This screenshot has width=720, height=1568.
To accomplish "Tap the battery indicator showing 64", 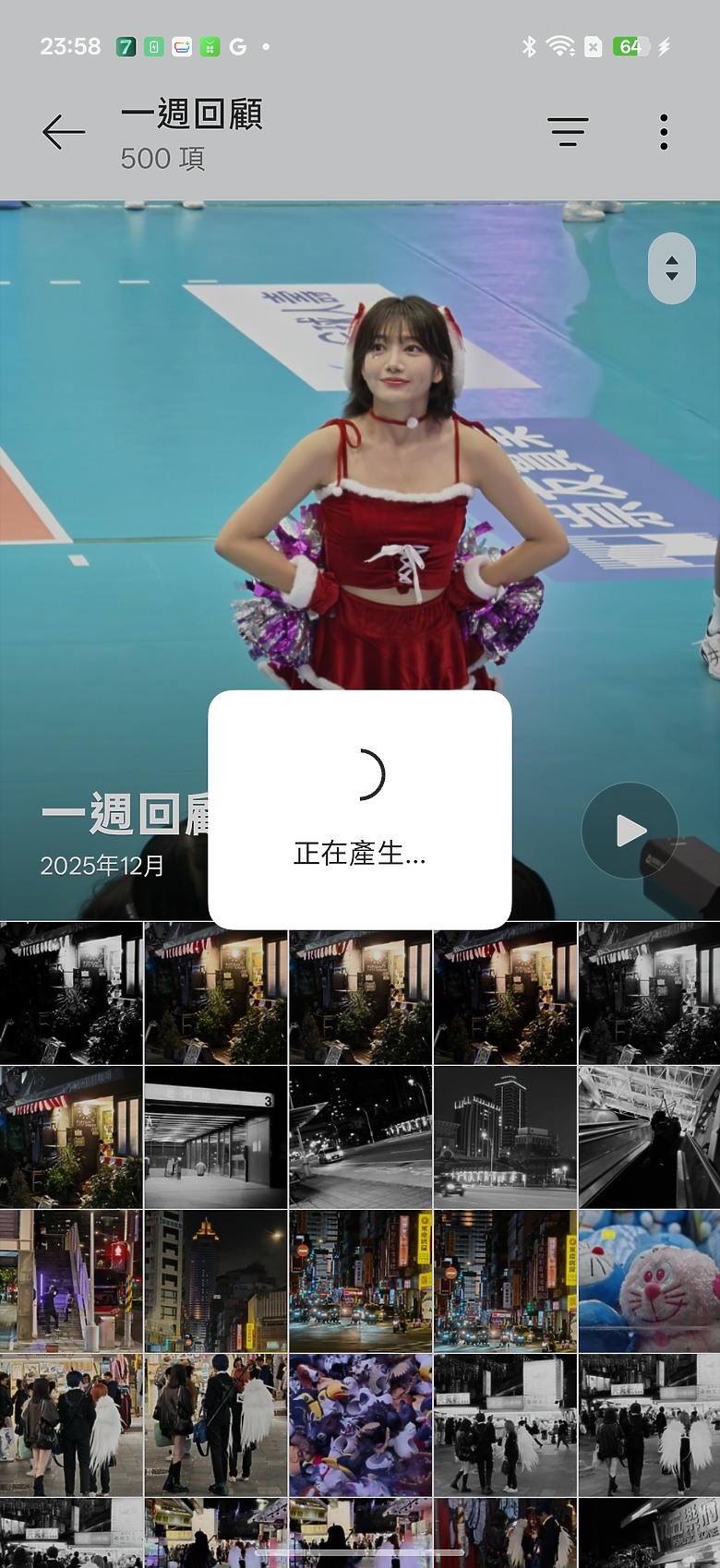I will (630, 44).
